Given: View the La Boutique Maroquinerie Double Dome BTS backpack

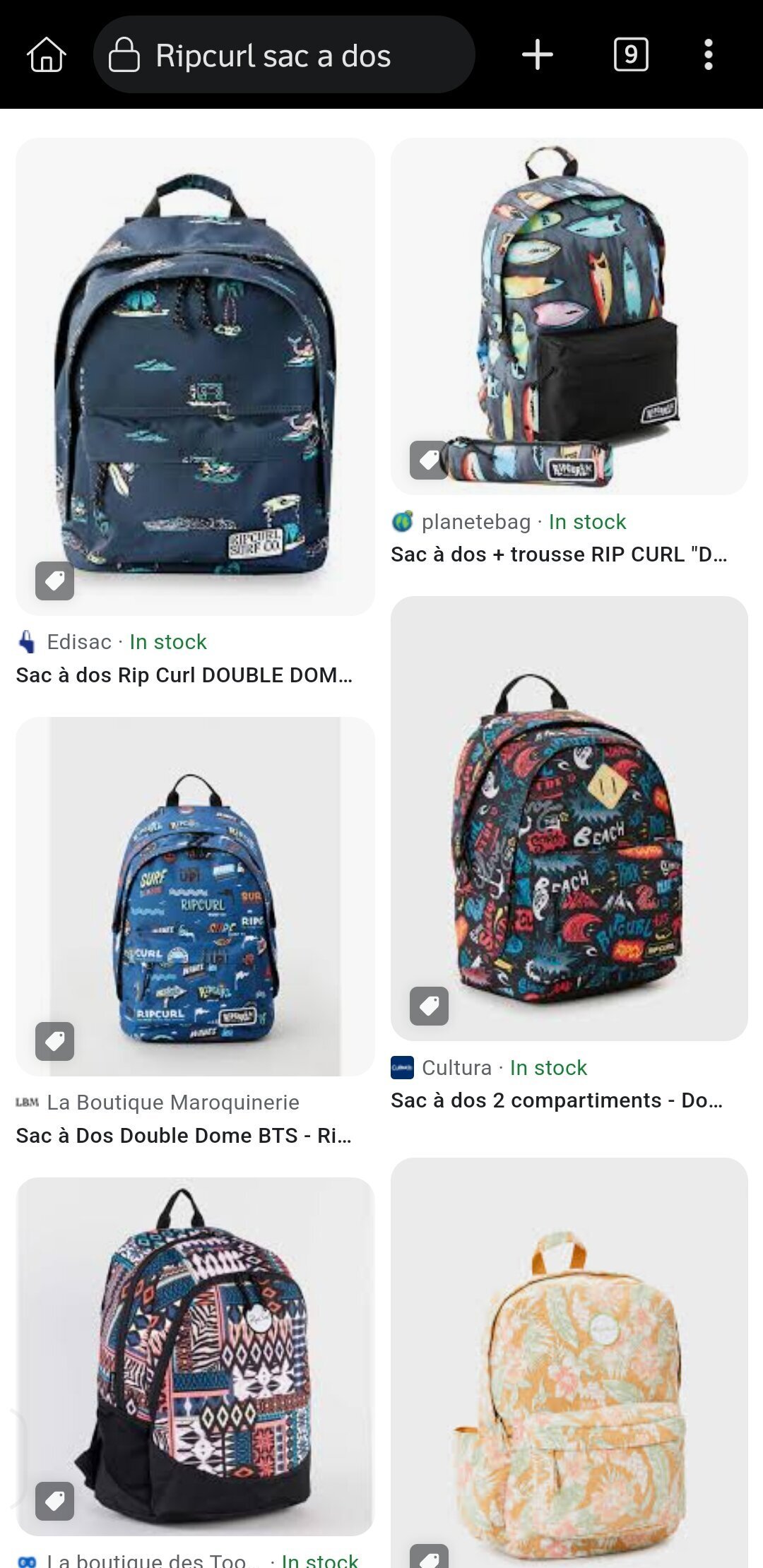Looking at the screenshot, I should (195, 896).
